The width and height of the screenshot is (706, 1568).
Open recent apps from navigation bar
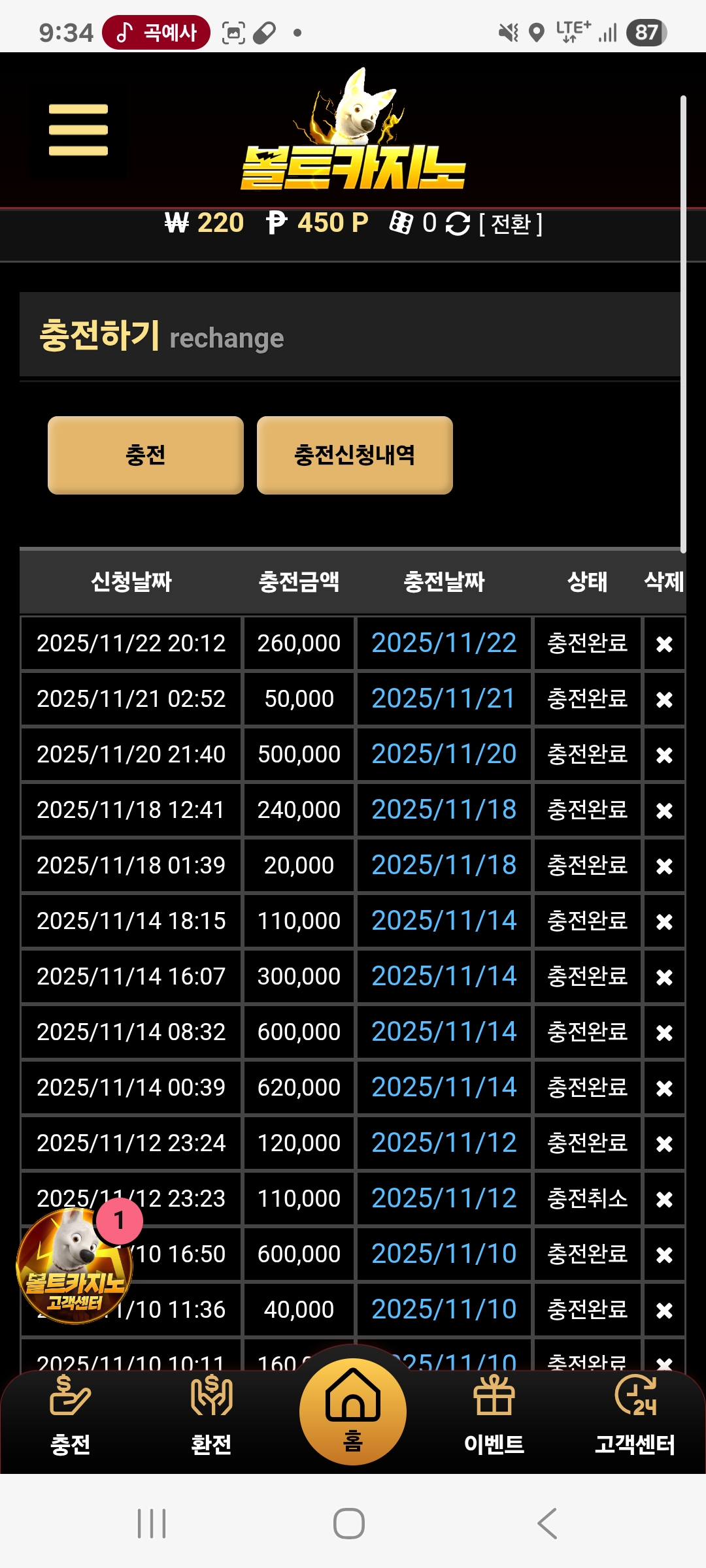point(152,1524)
